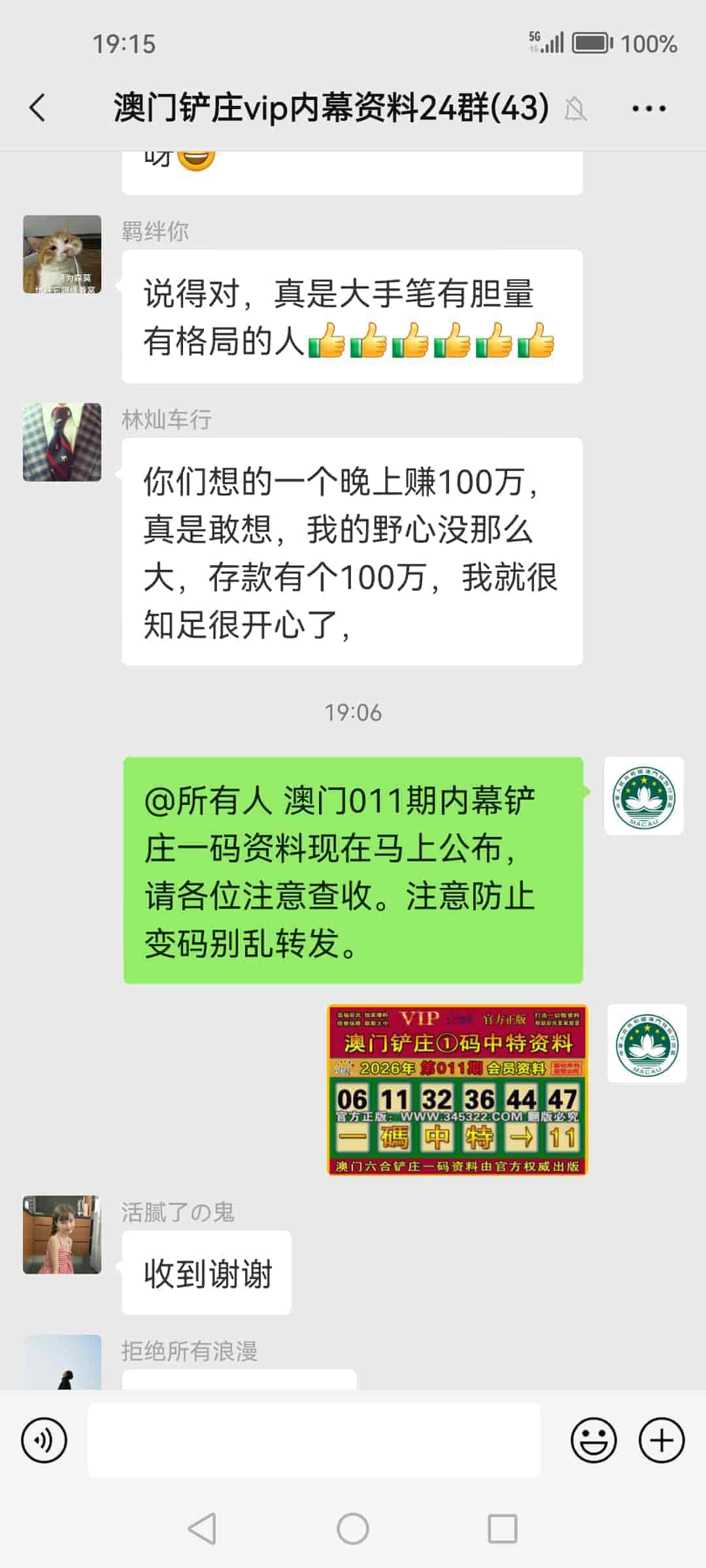Tap the message text field
This screenshot has height=1568, width=706.
(x=314, y=1440)
